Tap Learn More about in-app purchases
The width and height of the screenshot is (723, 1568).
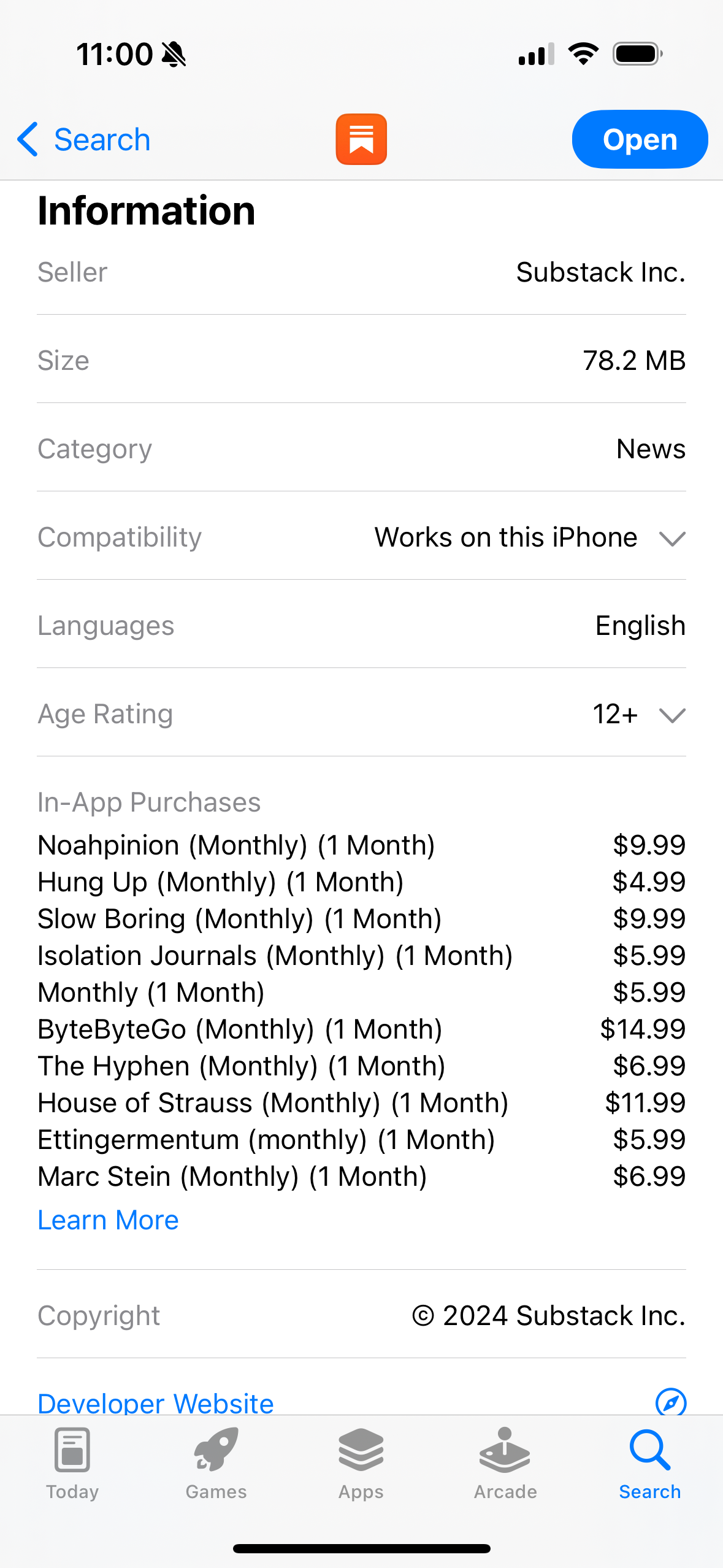(108, 1220)
